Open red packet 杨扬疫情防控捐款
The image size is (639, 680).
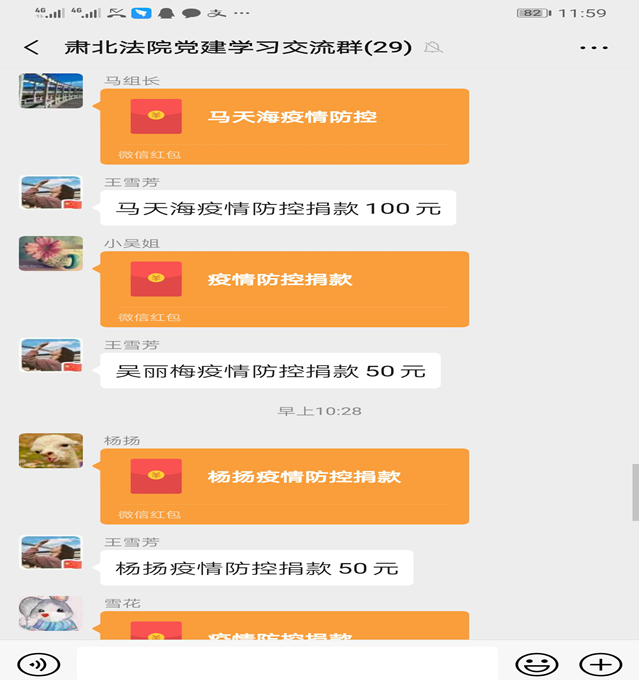[x=284, y=485]
